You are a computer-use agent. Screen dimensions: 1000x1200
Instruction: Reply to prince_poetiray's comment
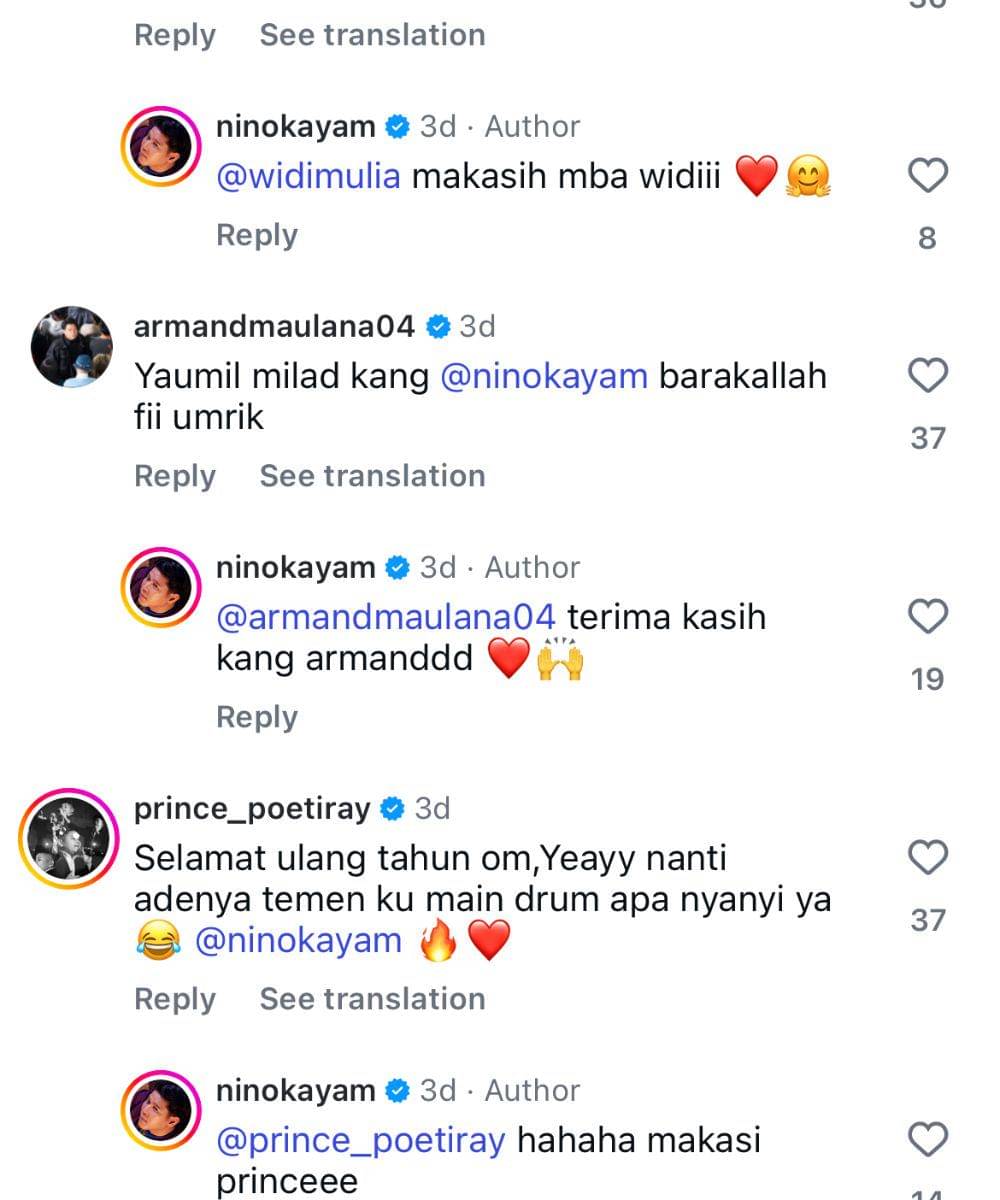pos(175,999)
